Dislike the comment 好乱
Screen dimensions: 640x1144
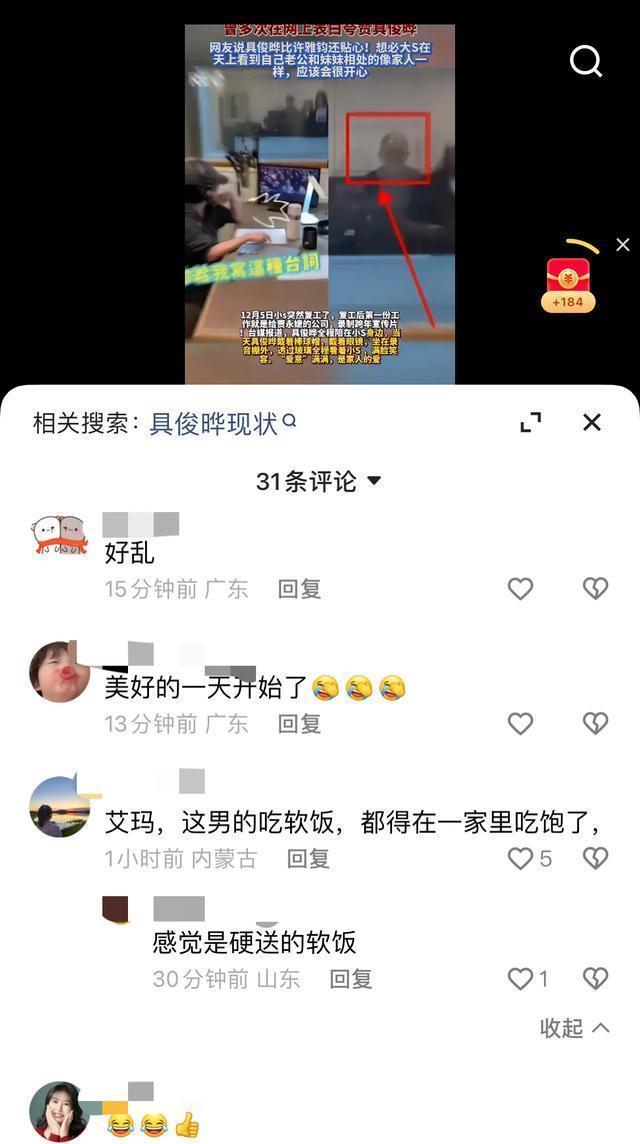(595, 589)
